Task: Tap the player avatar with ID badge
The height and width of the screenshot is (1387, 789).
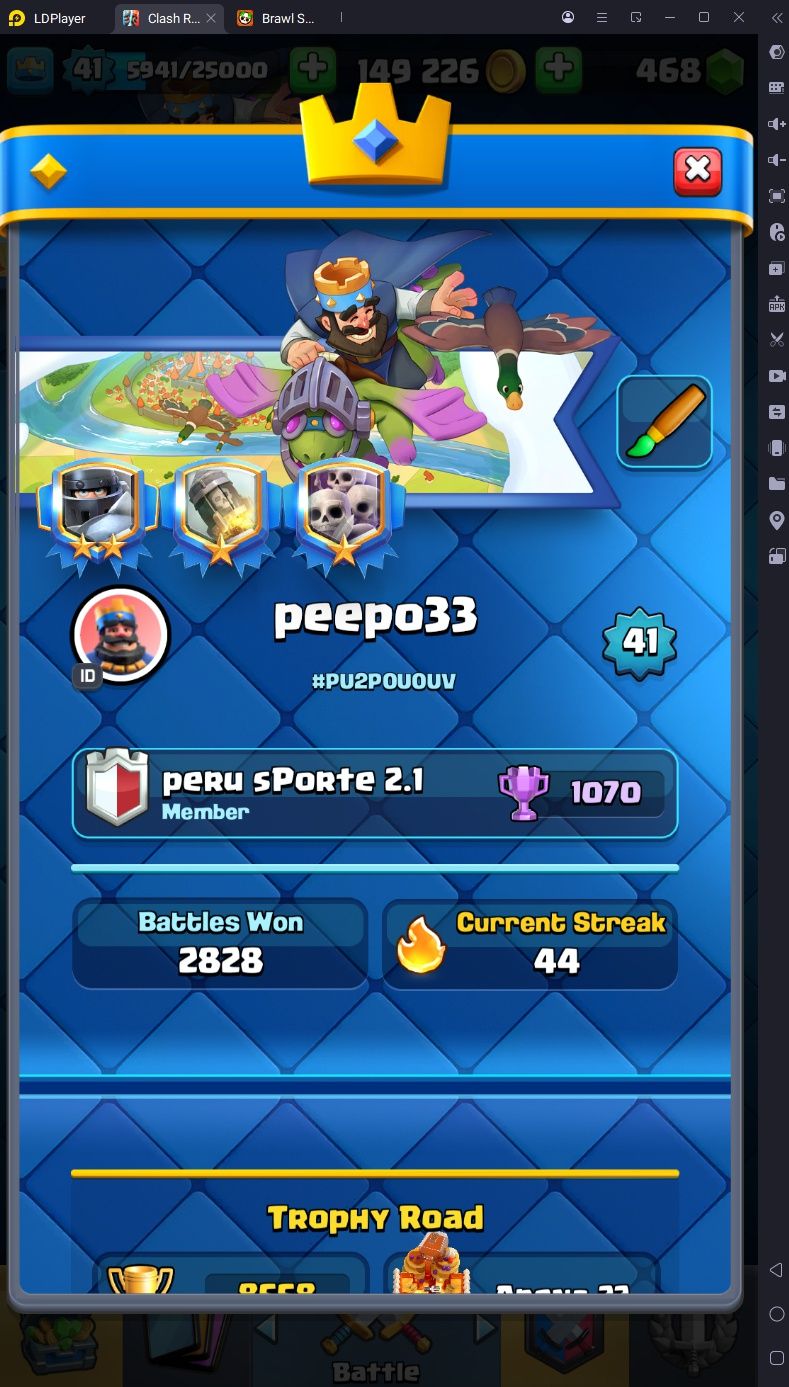Action: [x=120, y=635]
